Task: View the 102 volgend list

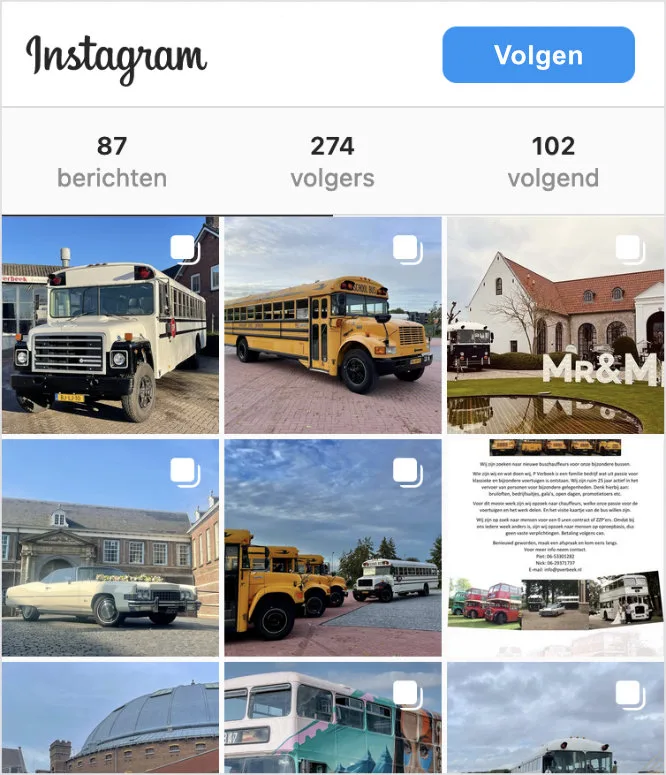Action: point(553,162)
